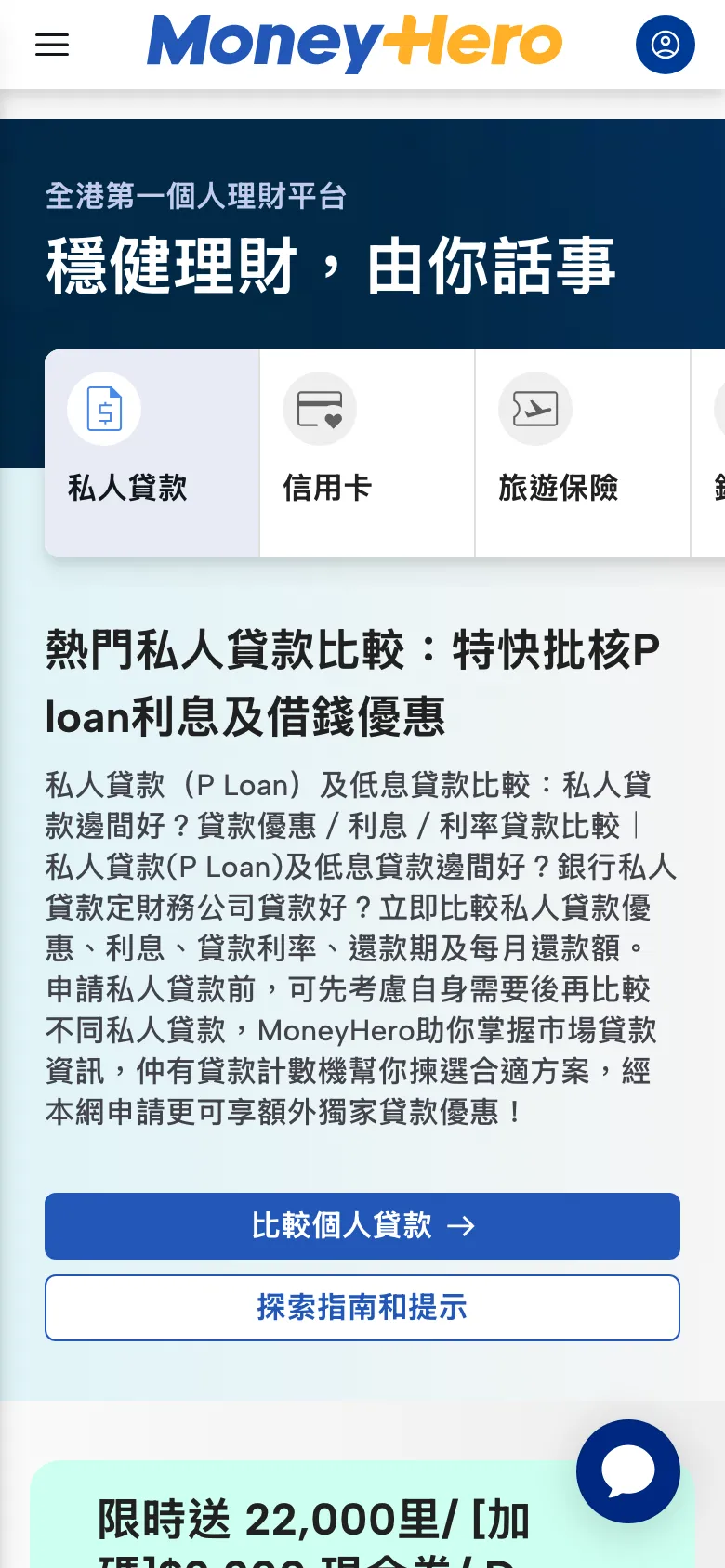This screenshot has width=725, height=1568.
Task: Click the 比較個人貸款 button
Action: (x=362, y=1226)
